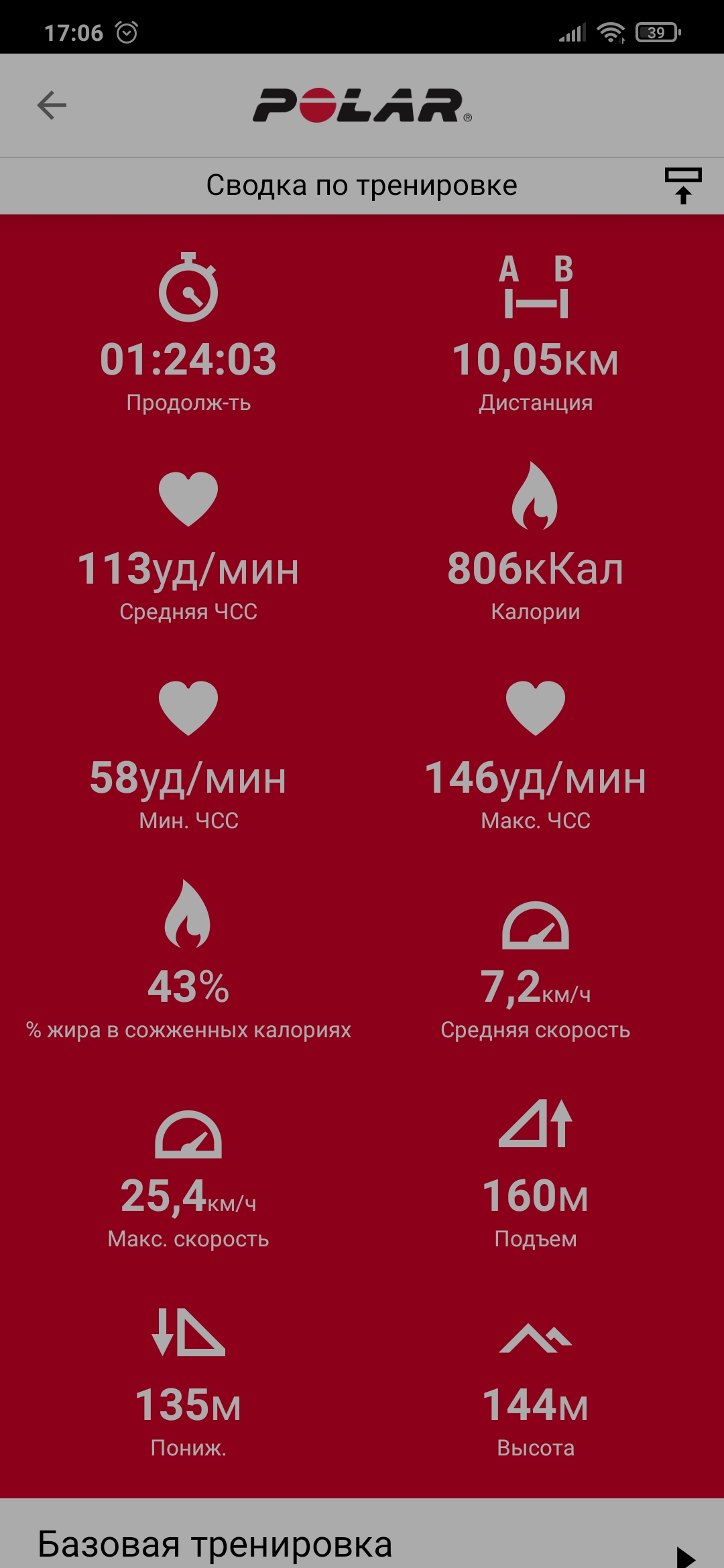Go back using the top-left arrow
The width and height of the screenshot is (724, 1568).
click(x=52, y=105)
